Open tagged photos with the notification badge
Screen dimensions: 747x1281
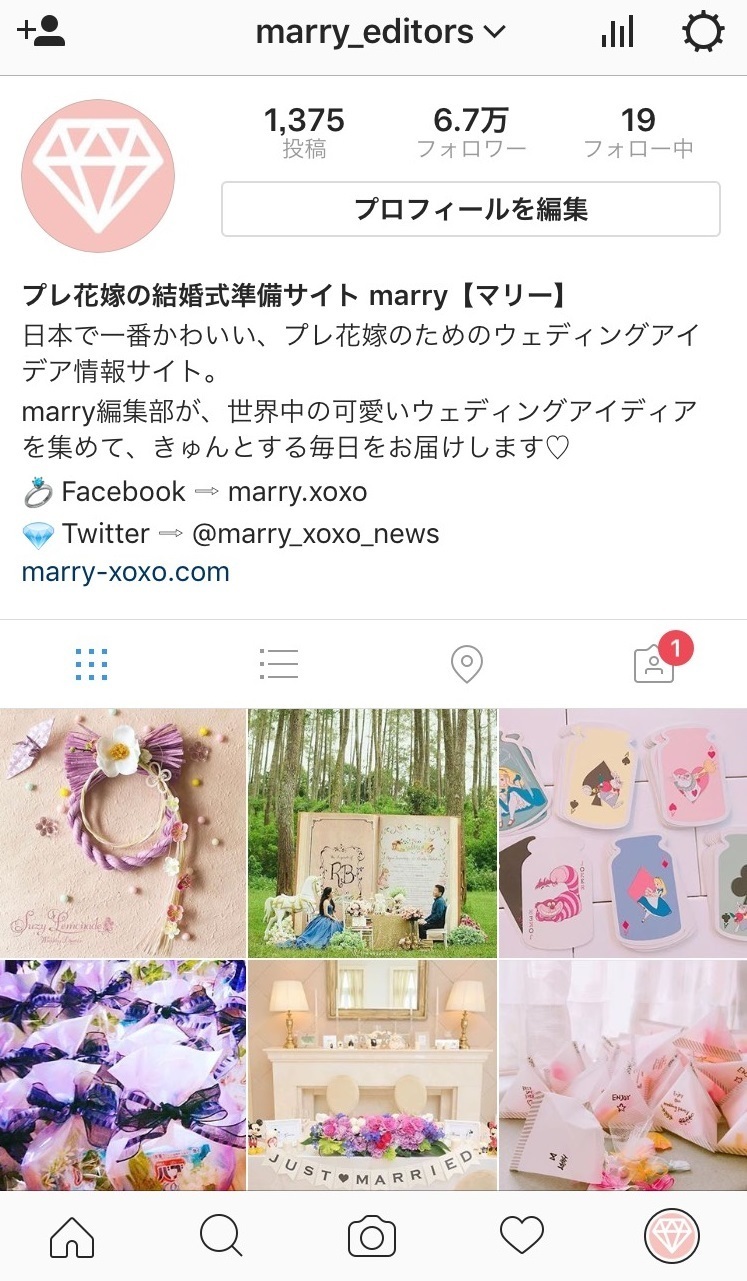[x=655, y=663]
